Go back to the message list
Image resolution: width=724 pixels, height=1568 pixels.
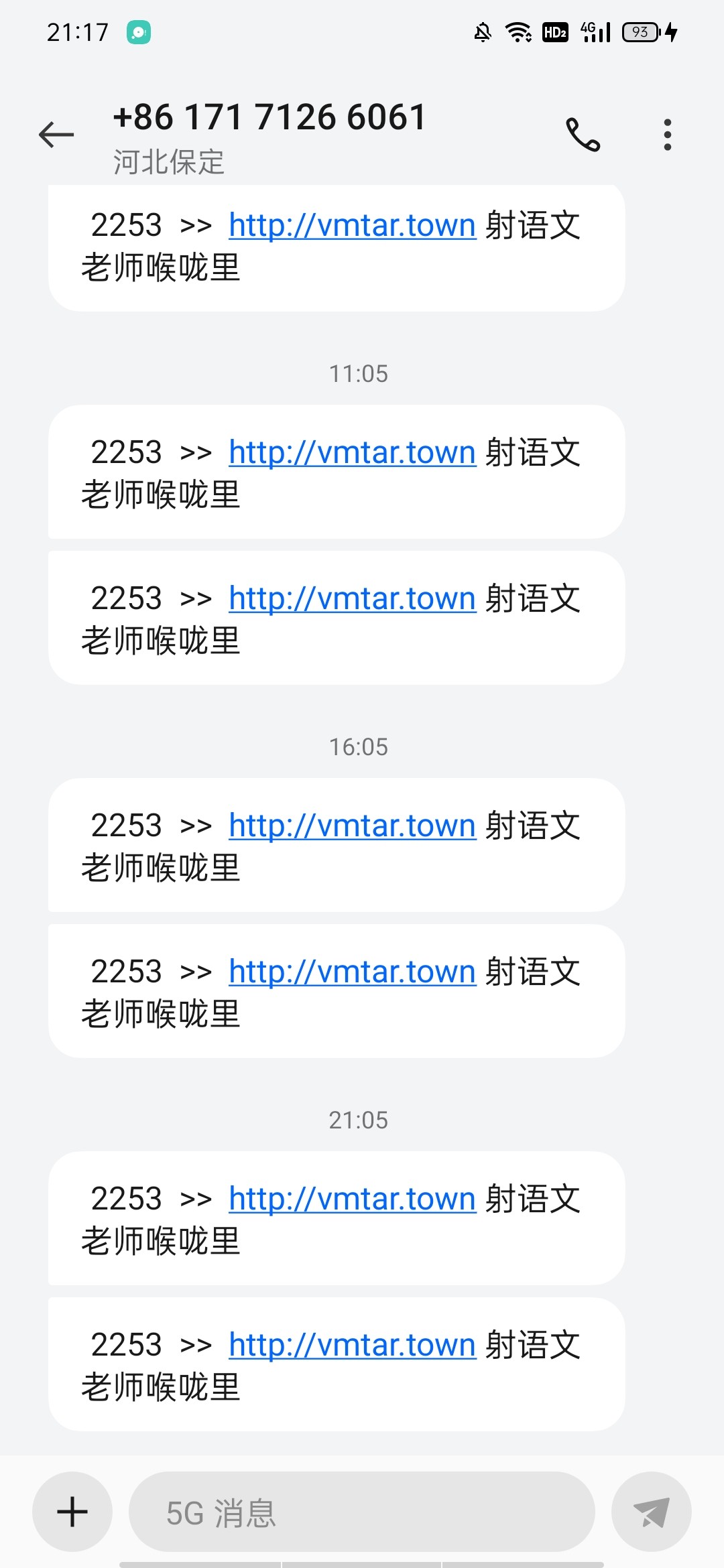[56, 135]
